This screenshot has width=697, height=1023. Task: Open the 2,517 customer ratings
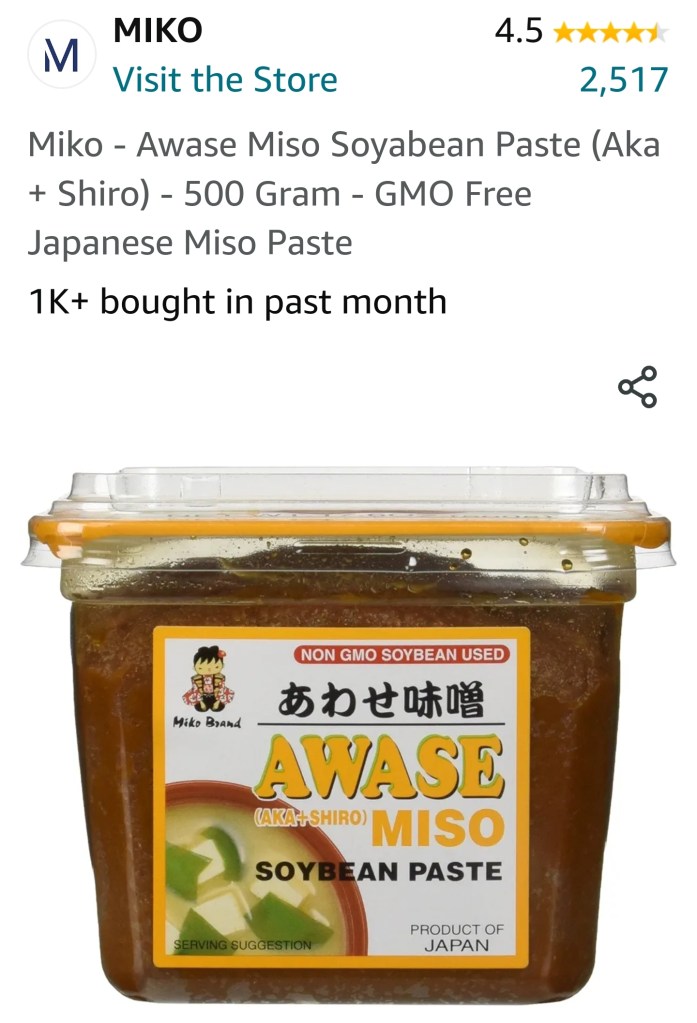click(623, 80)
